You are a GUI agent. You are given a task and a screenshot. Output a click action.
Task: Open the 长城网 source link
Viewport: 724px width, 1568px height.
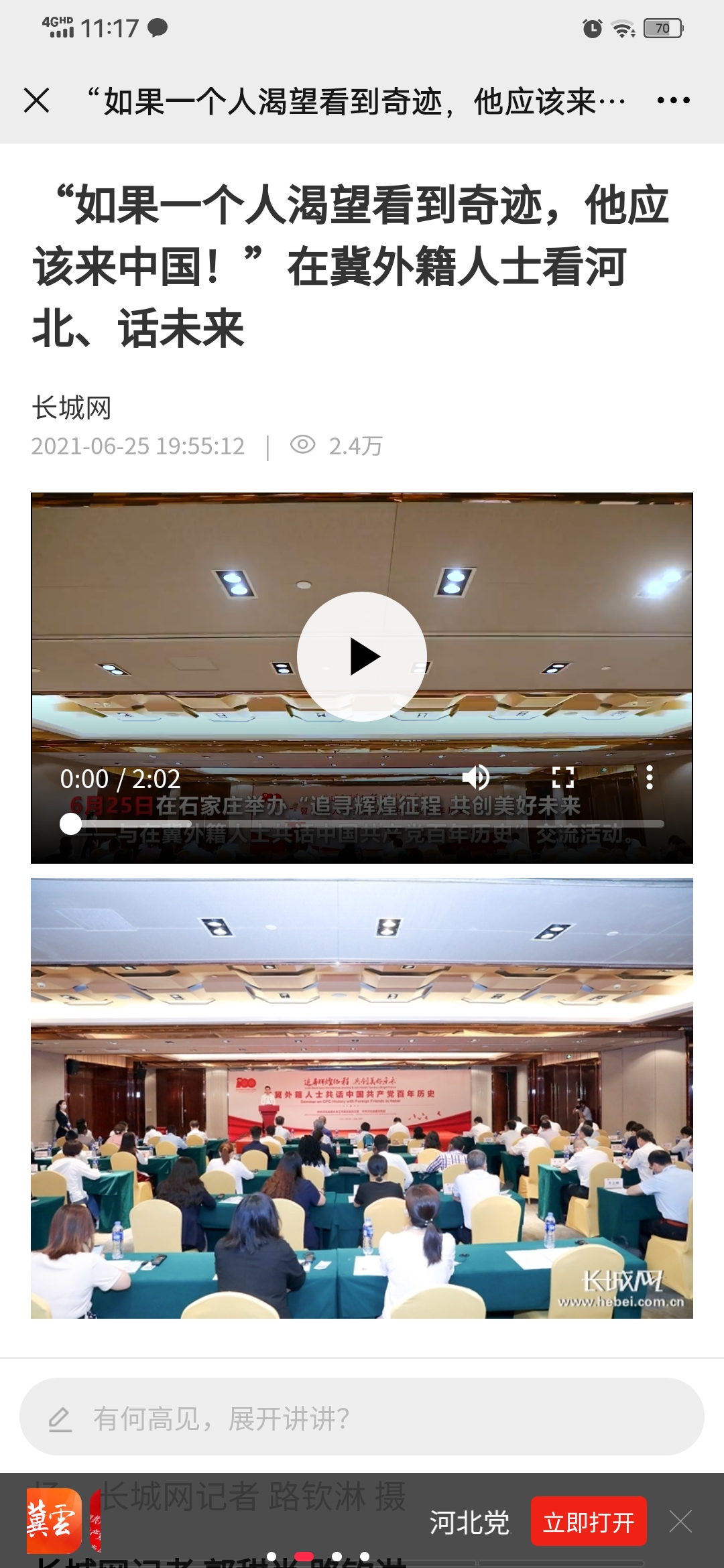point(72,407)
